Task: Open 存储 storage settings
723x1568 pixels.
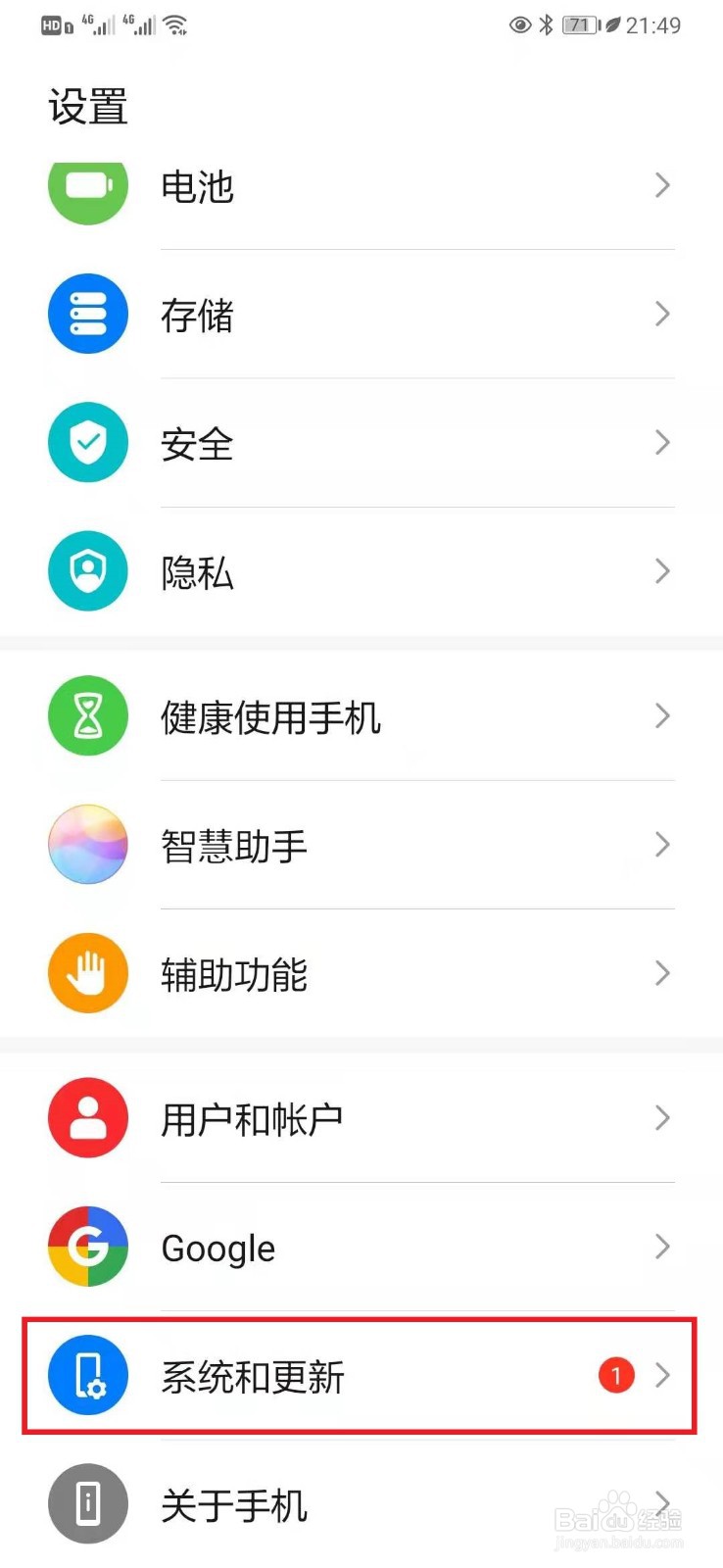Action: pos(361,314)
